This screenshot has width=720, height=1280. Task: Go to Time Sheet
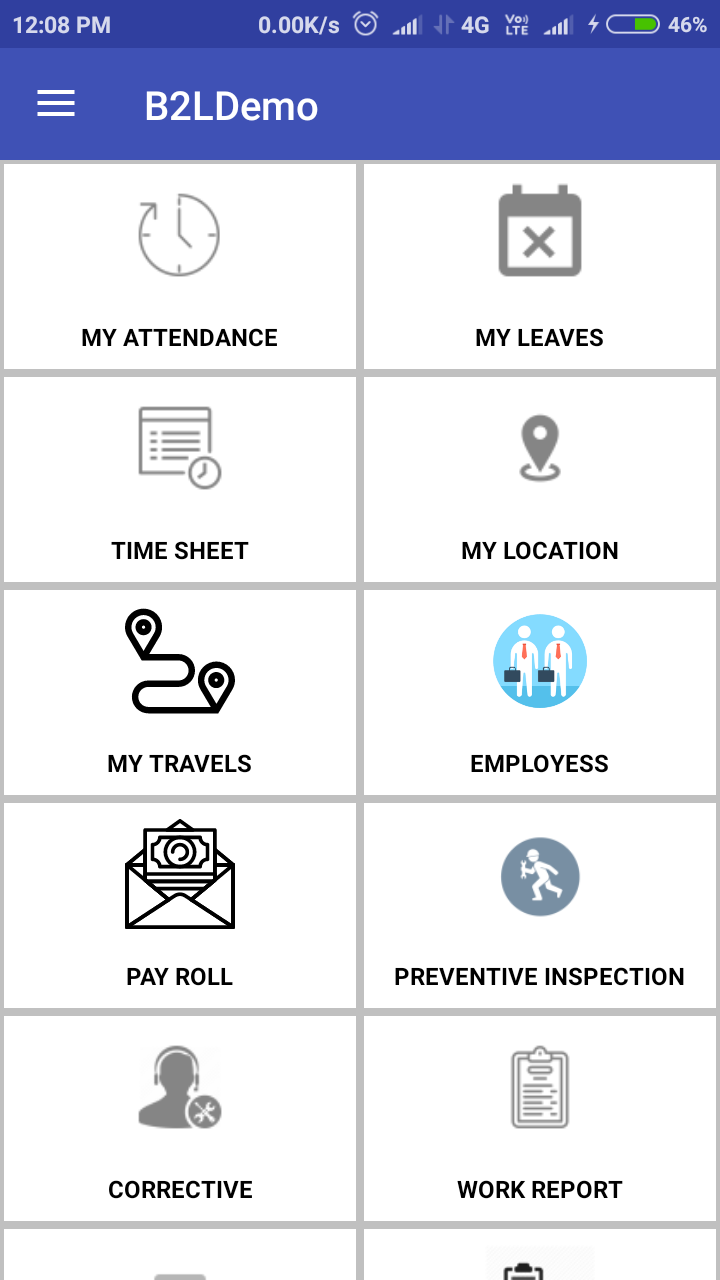click(180, 480)
